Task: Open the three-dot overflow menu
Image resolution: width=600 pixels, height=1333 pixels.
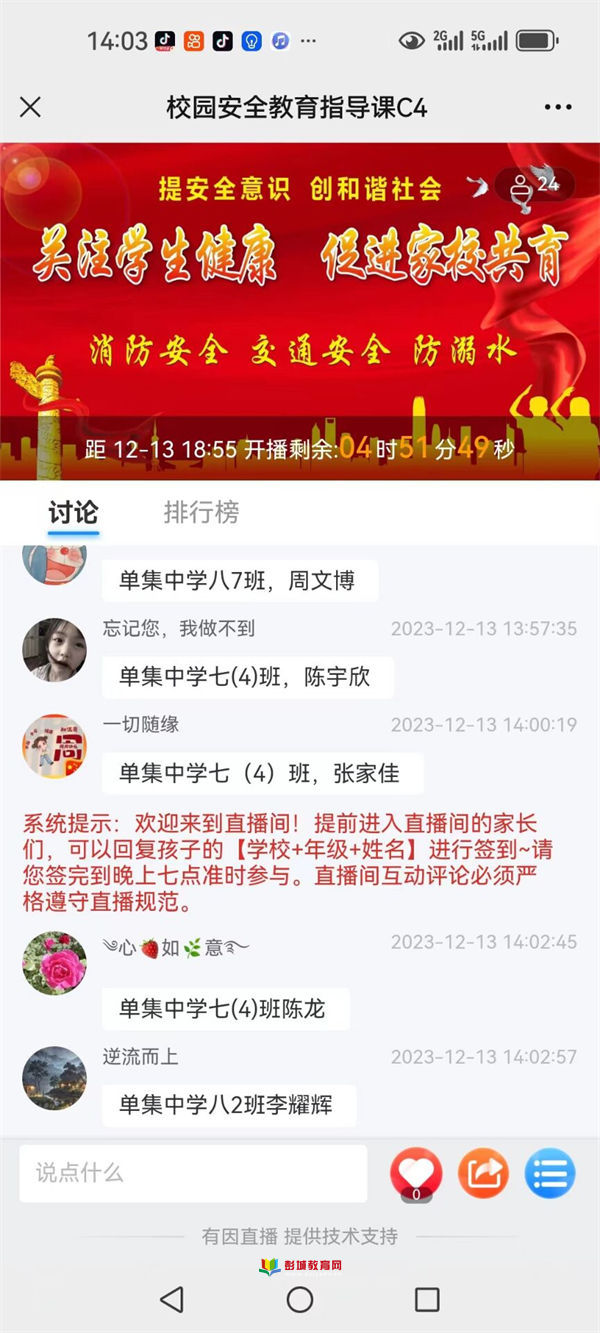Action: (558, 107)
